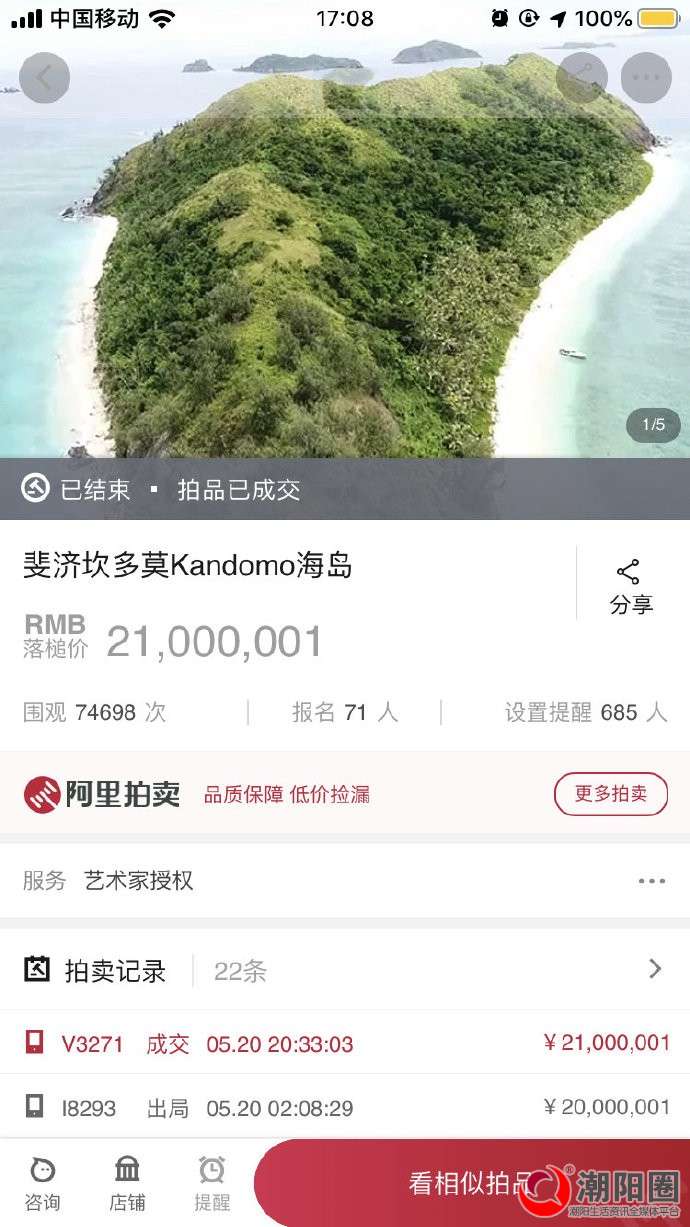Tap 看相似拍品 to see similar items

click(x=470, y=1184)
